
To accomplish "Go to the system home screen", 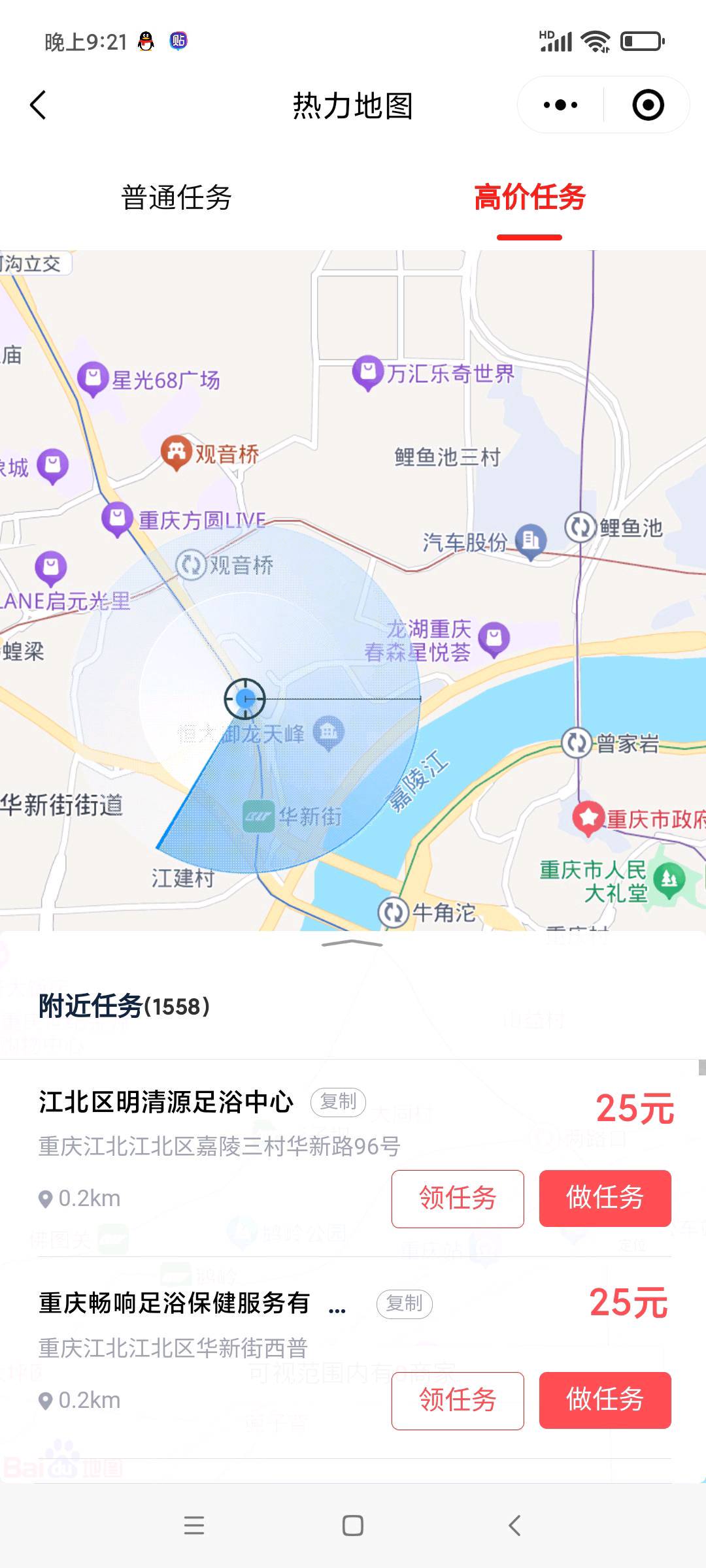I will pyautogui.click(x=353, y=1526).
